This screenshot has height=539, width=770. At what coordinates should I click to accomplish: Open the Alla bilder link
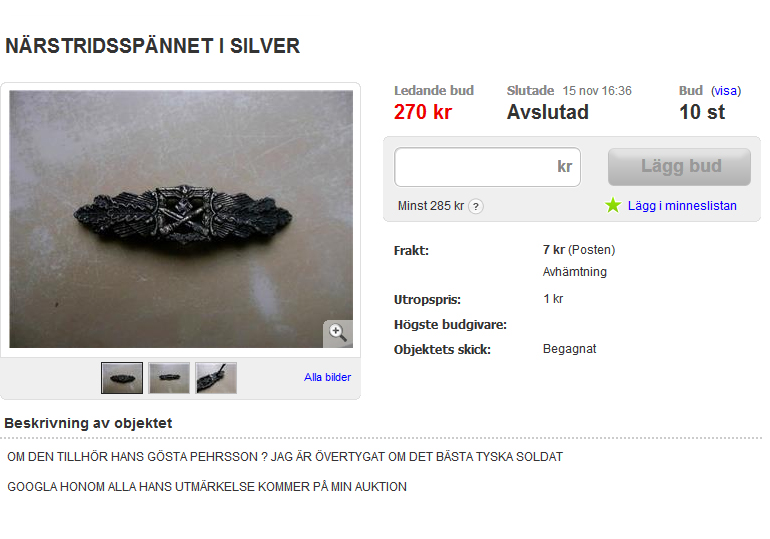tap(327, 378)
